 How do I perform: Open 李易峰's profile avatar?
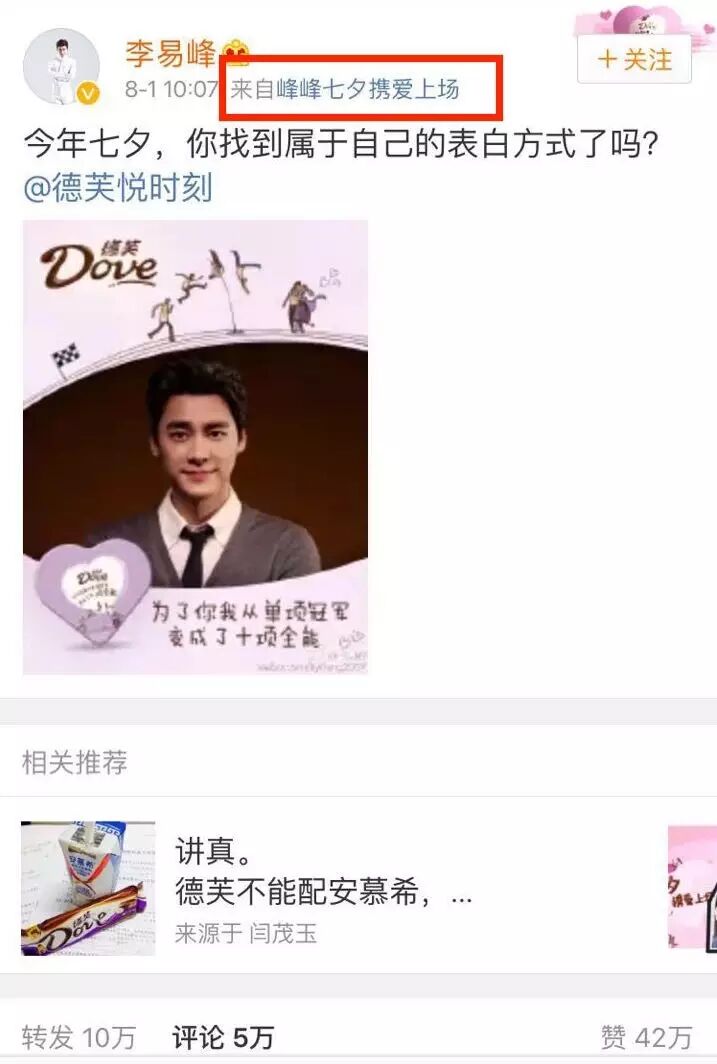click(61, 66)
